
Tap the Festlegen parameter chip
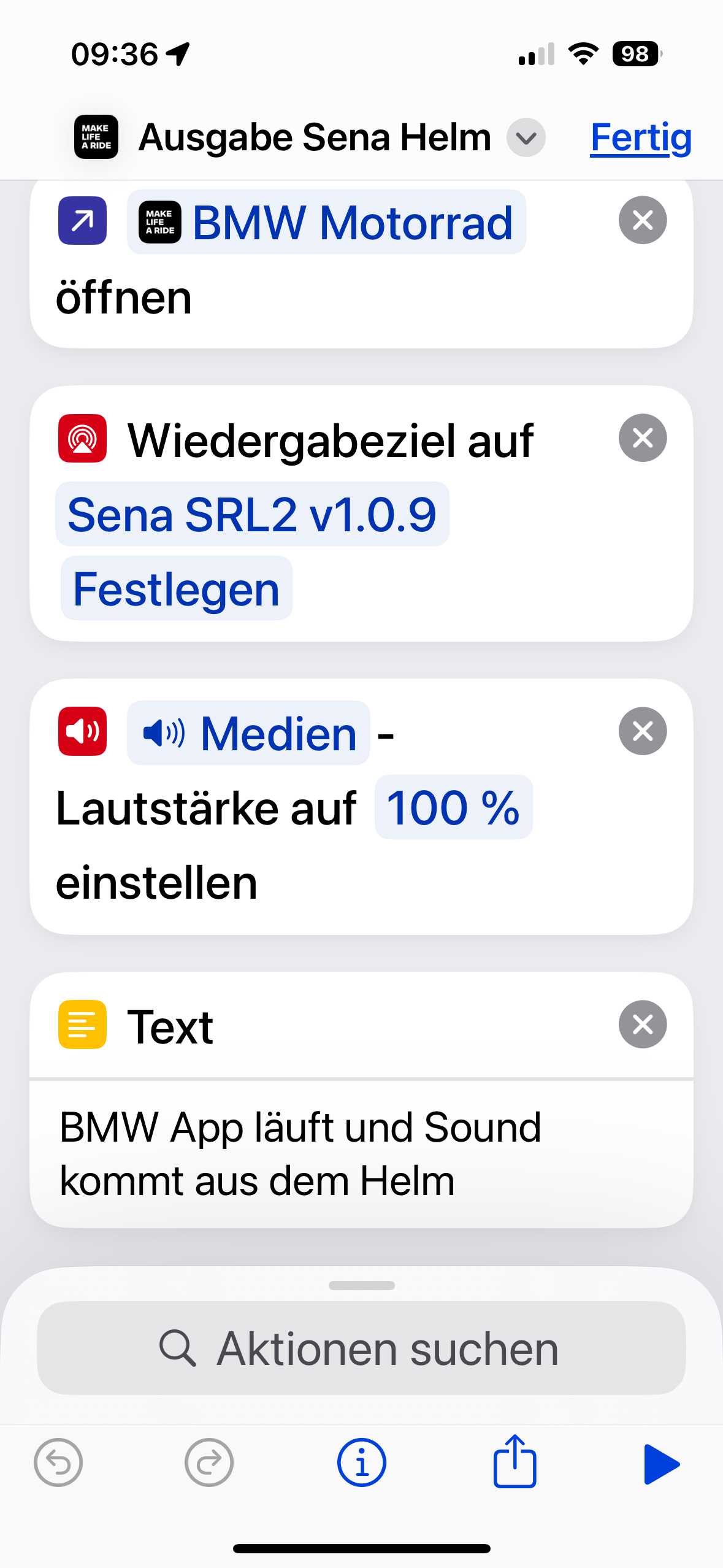[x=177, y=589]
